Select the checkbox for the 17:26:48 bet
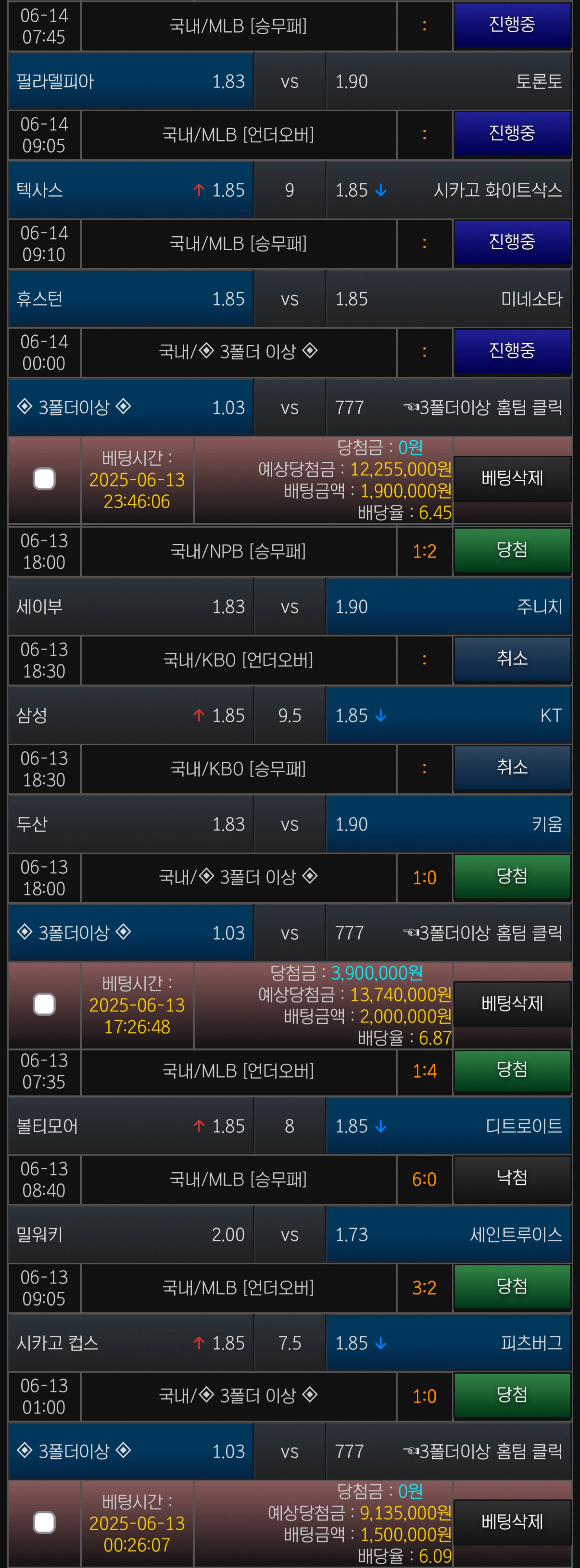 coord(44,1004)
